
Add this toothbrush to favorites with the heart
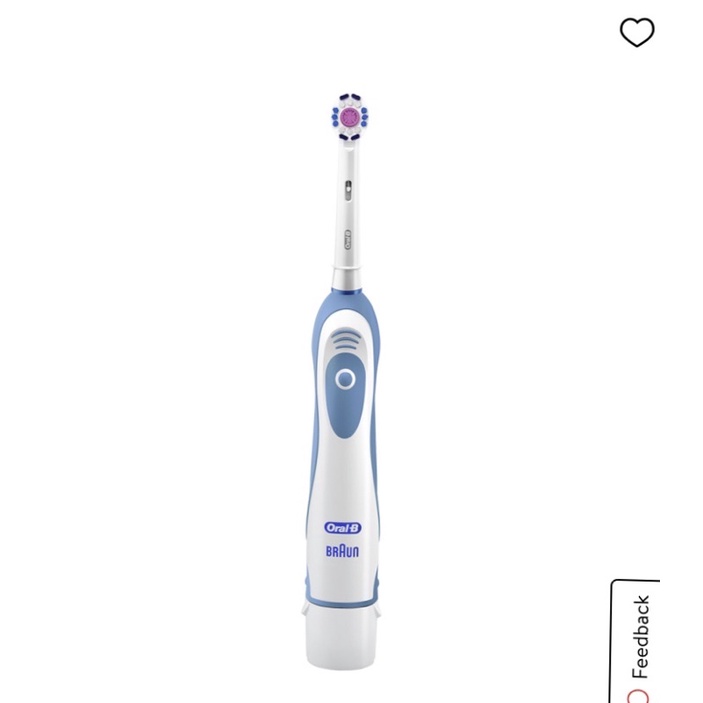tap(636, 33)
